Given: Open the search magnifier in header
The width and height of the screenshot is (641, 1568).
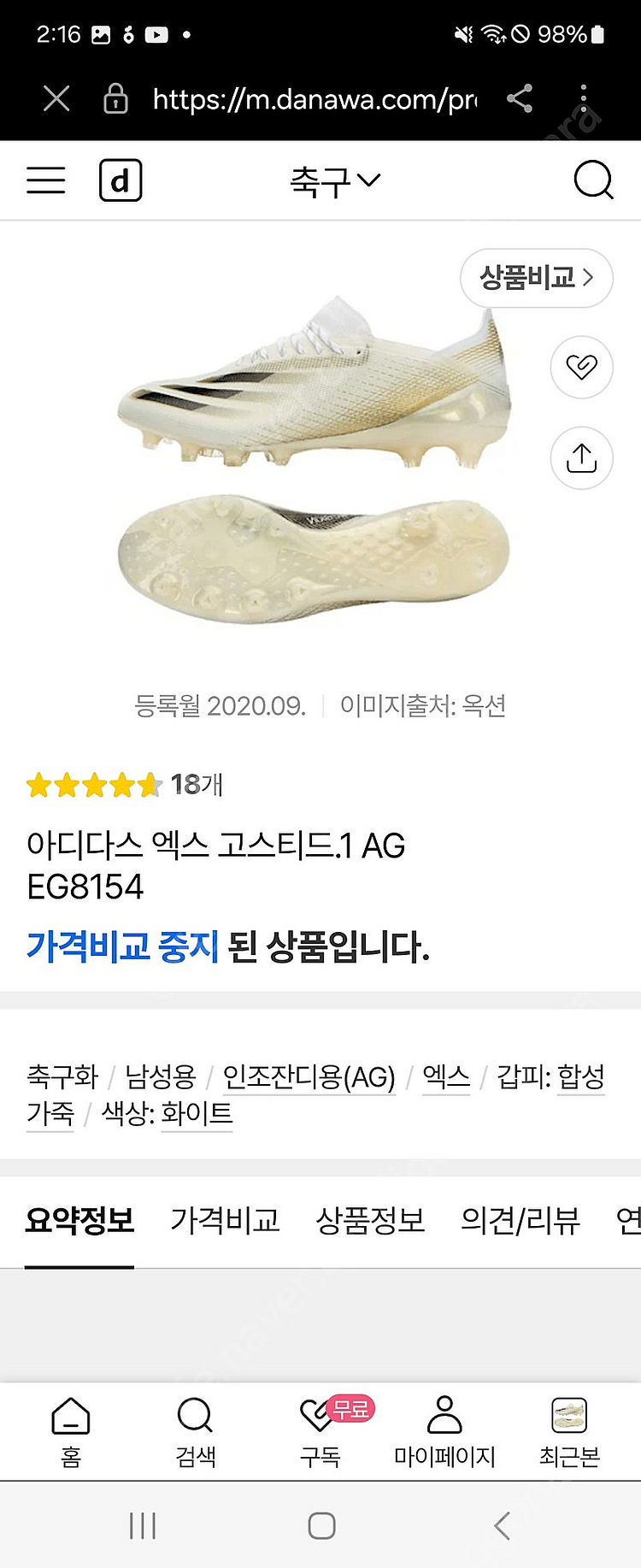Looking at the screenshot, I should coord(593,180).
